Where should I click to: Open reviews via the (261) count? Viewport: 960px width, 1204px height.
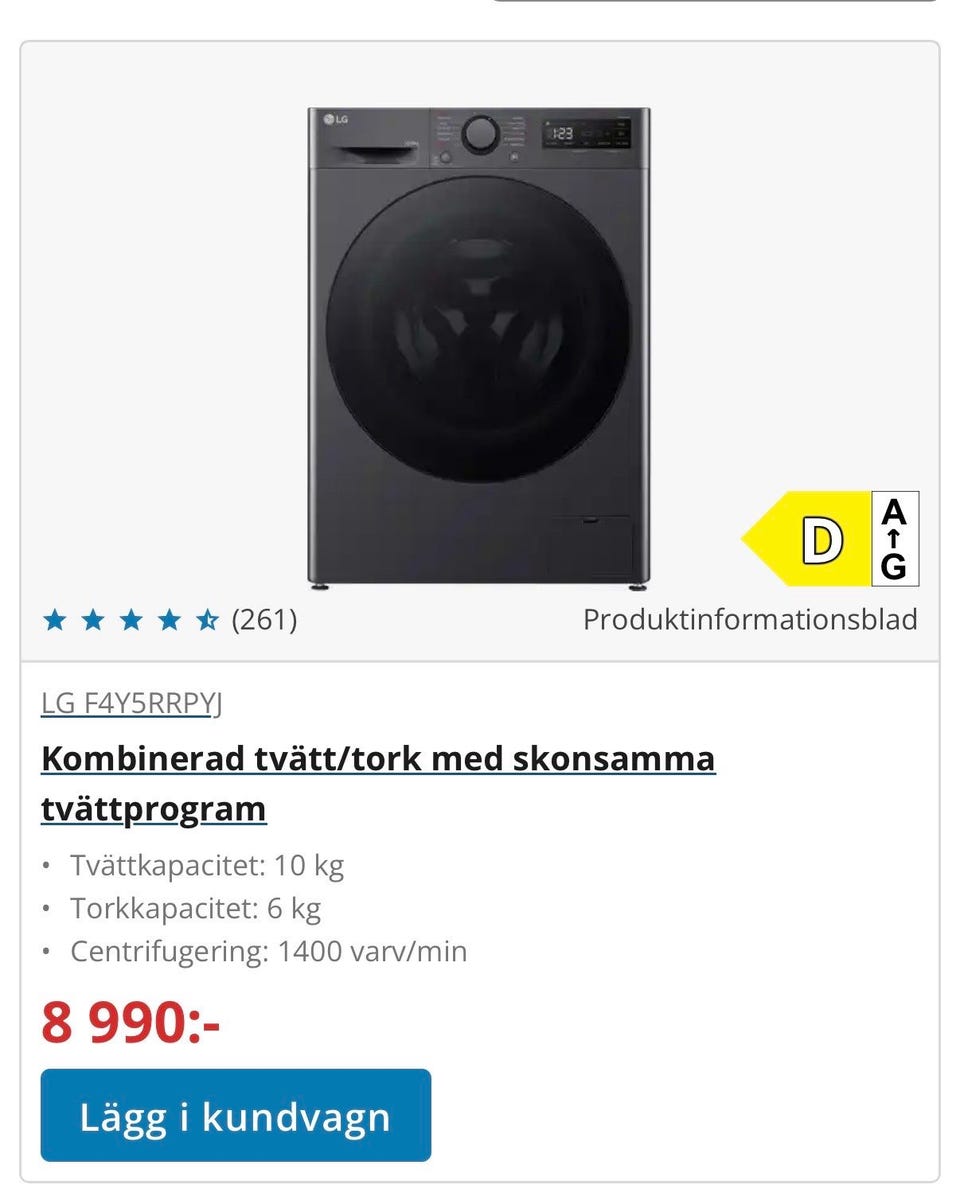[262, 620]
